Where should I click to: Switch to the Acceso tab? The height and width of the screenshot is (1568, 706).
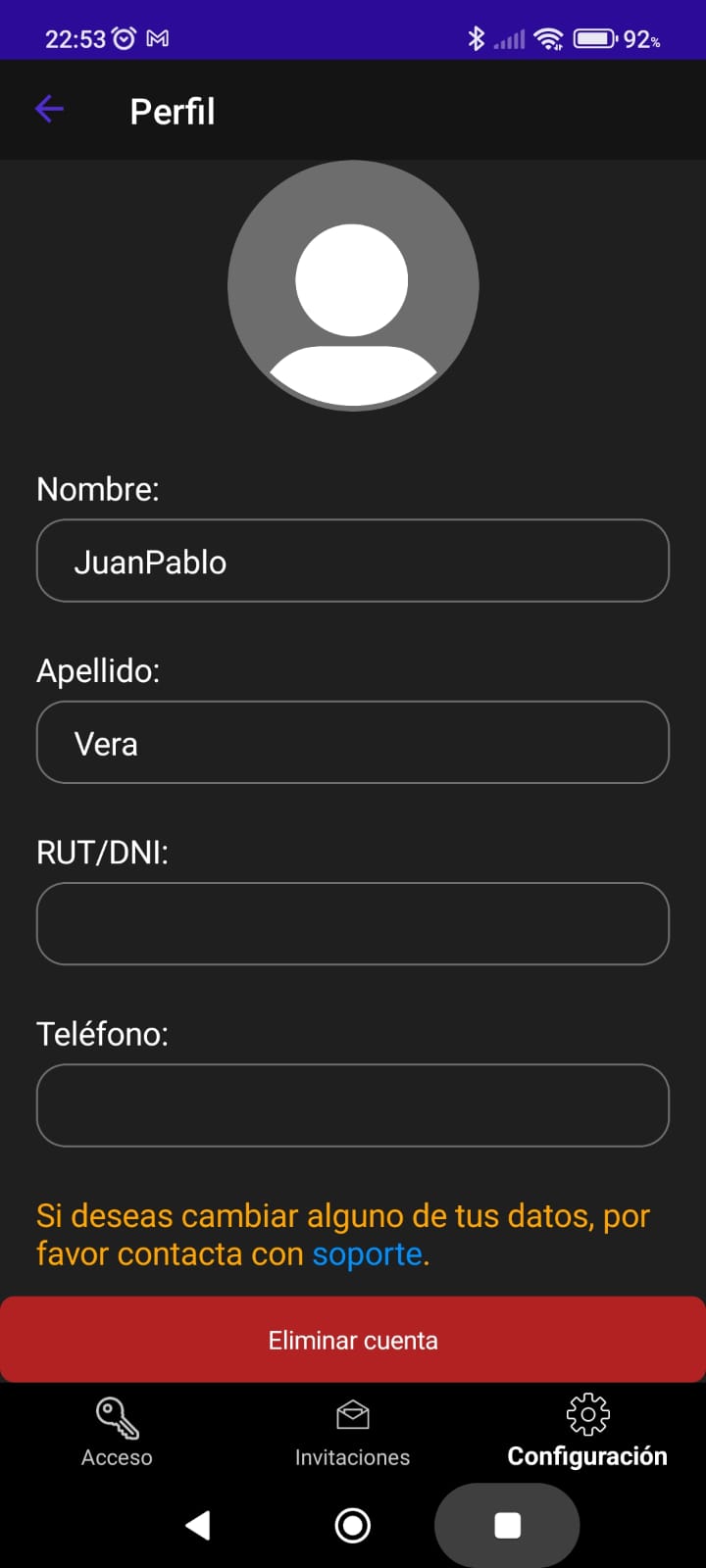[117, 1433]
